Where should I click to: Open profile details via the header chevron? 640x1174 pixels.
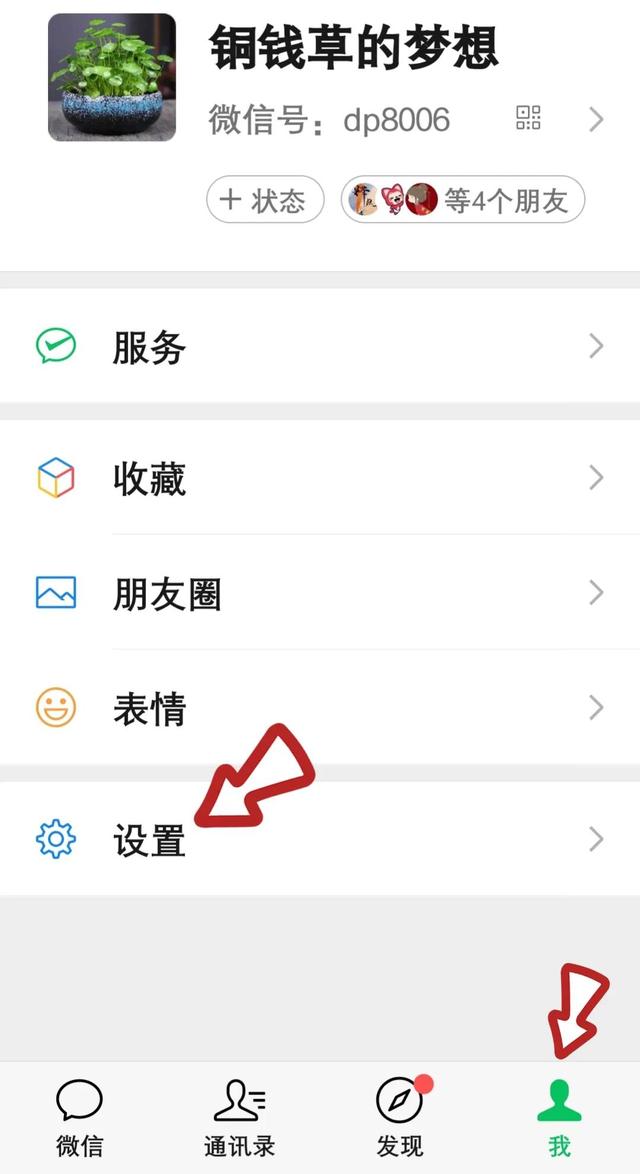coord(596,120)
